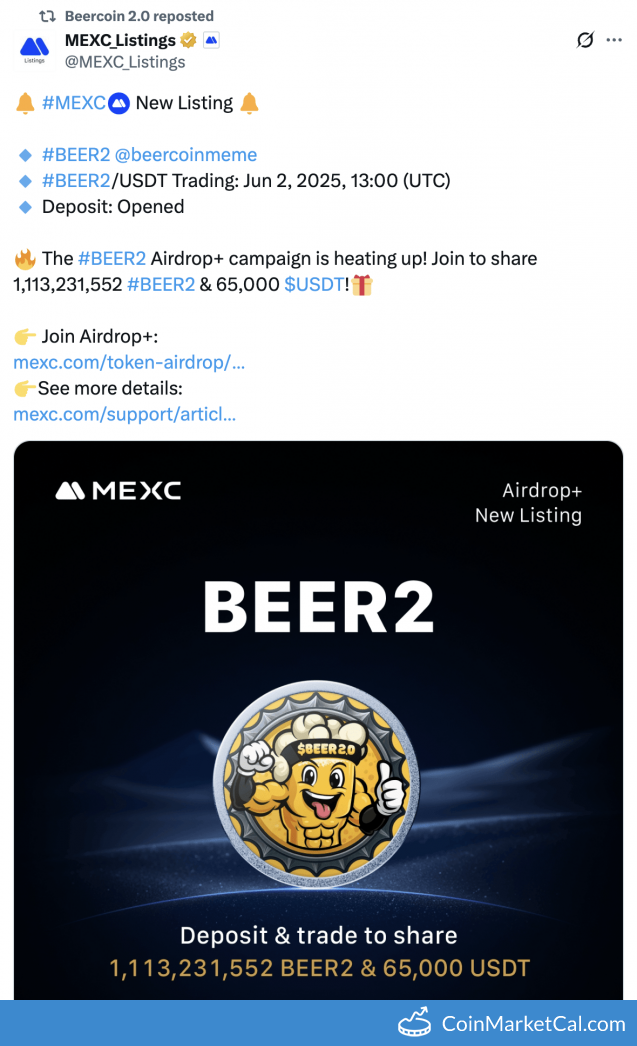
Task: Open #BEER2 hashtag beside @beercoinmeme
Action: pos(76,155)
